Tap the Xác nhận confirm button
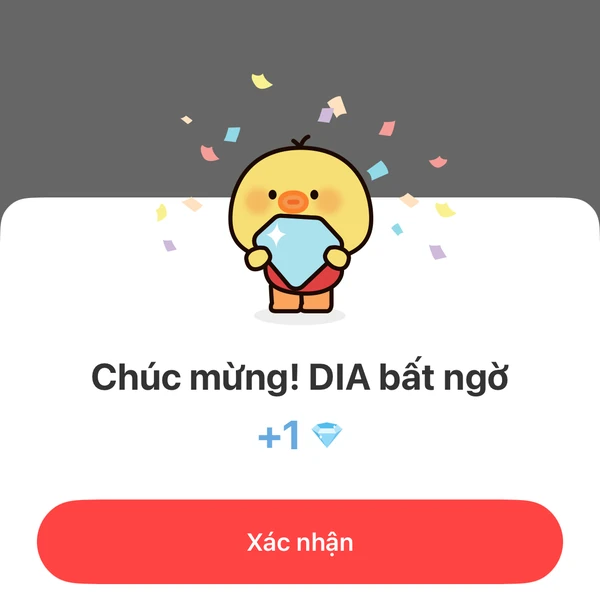Image resolution: width=600 pixels, height=600 pixels. [300, 543]
